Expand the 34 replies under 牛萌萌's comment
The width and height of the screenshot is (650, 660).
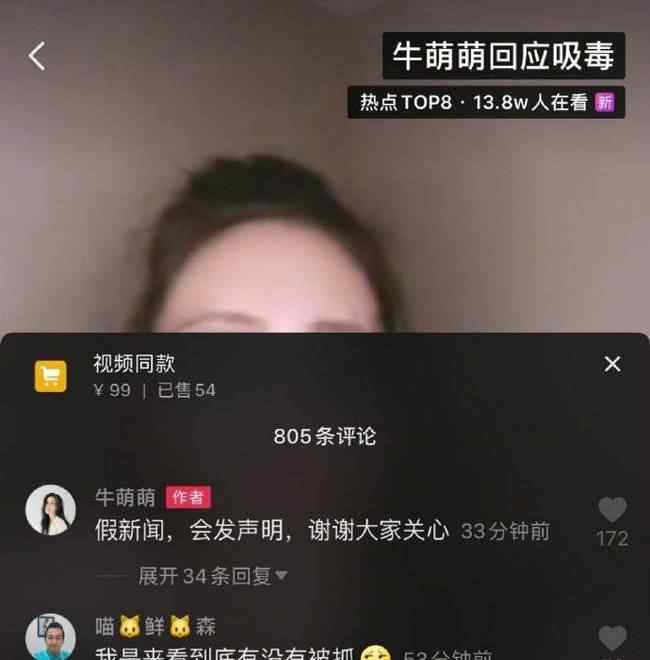coord(213,575)
